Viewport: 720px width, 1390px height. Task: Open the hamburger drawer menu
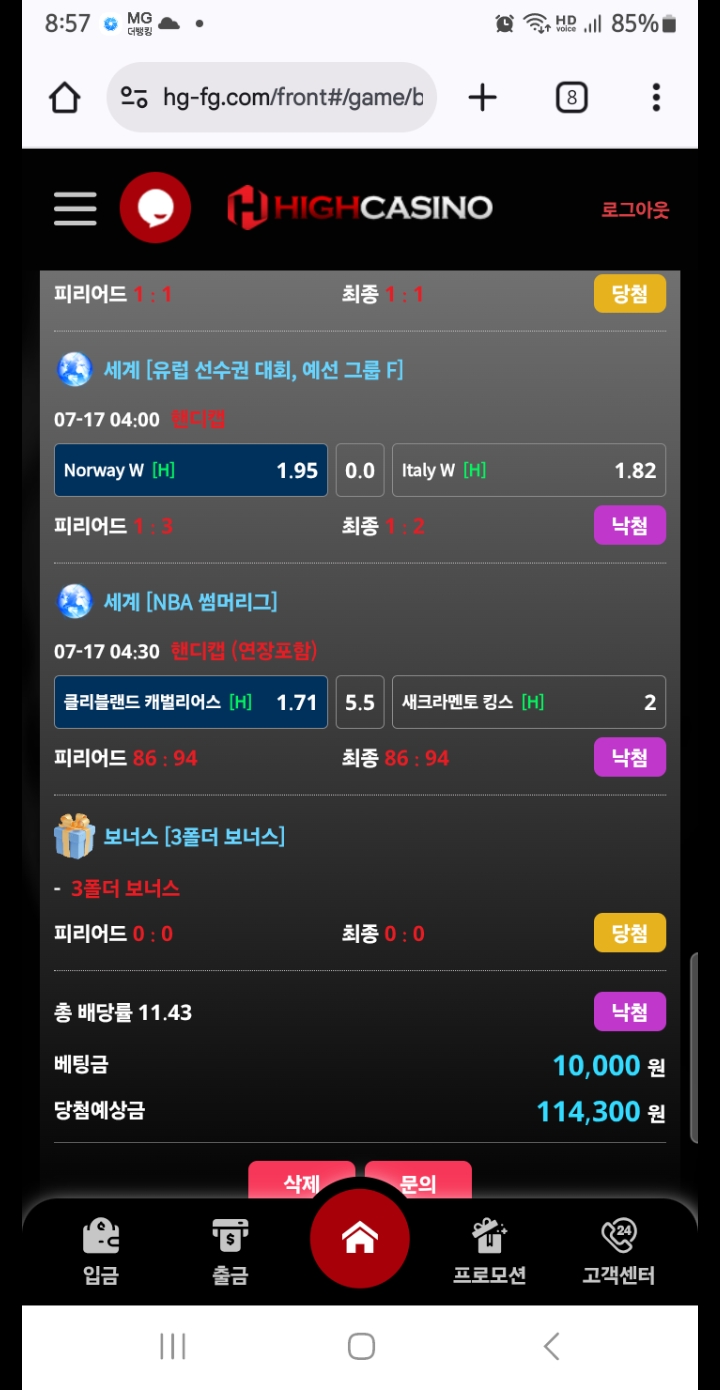coord(75,208)
